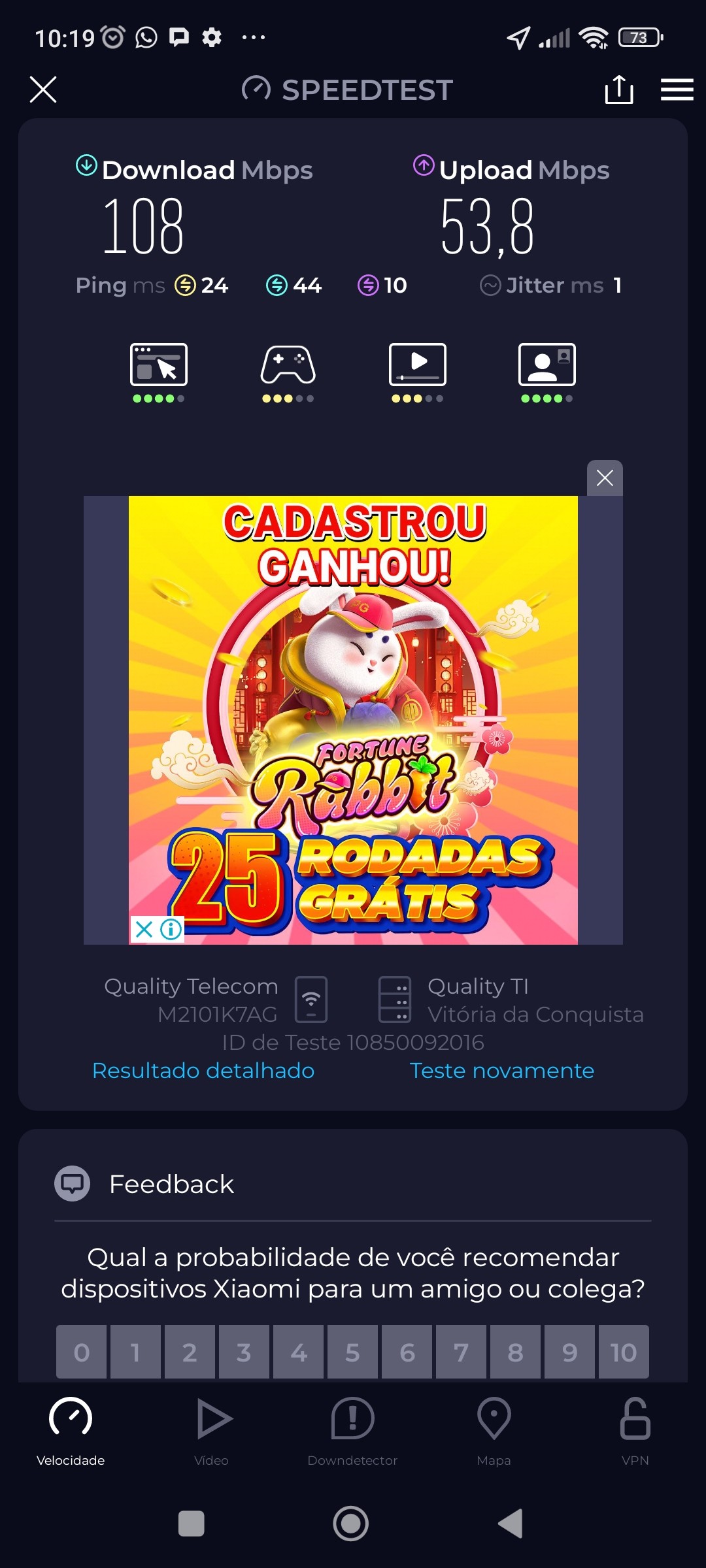Choose rating 5 in the feedback scale
This screenshot has width=706, height=1568.
click(x=352, y=1352)
